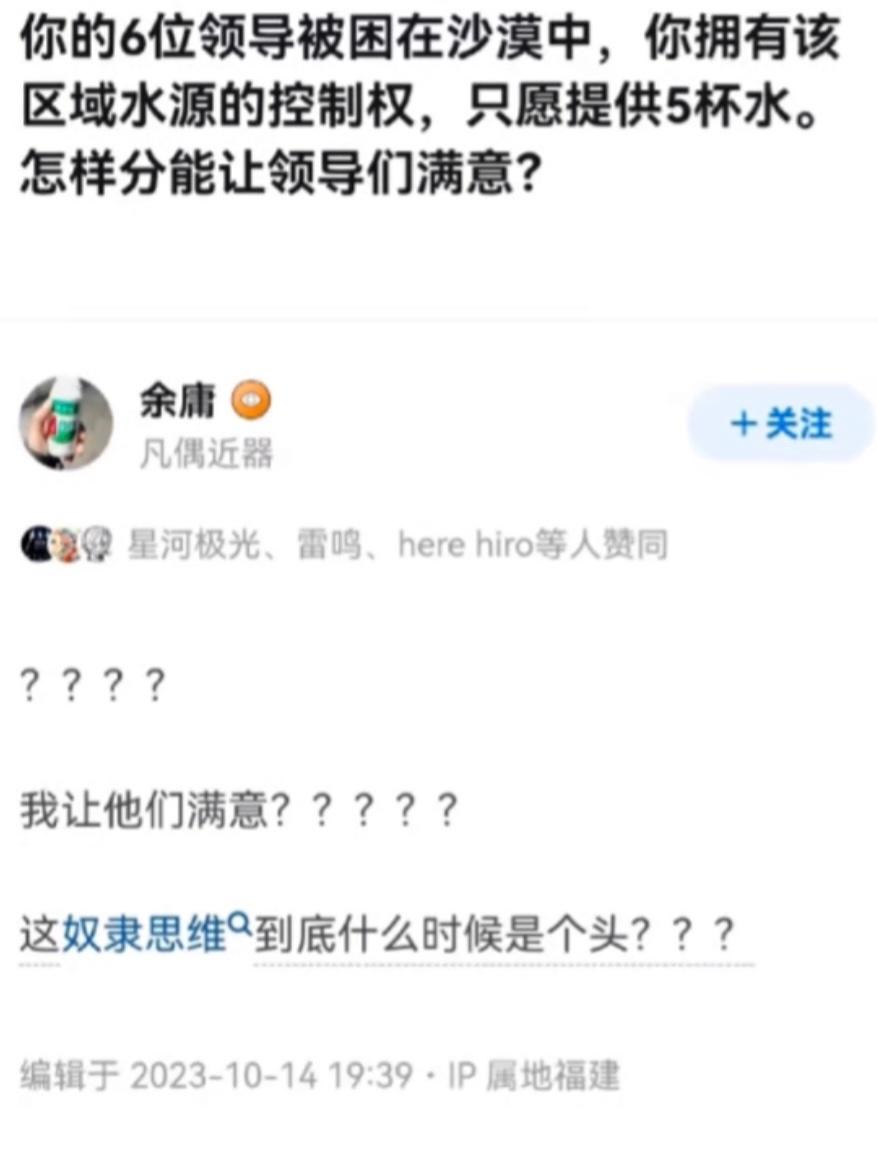Tap the plus icon inside the 关注 button
Screen dimensions: 878x1171
point(742,425)
